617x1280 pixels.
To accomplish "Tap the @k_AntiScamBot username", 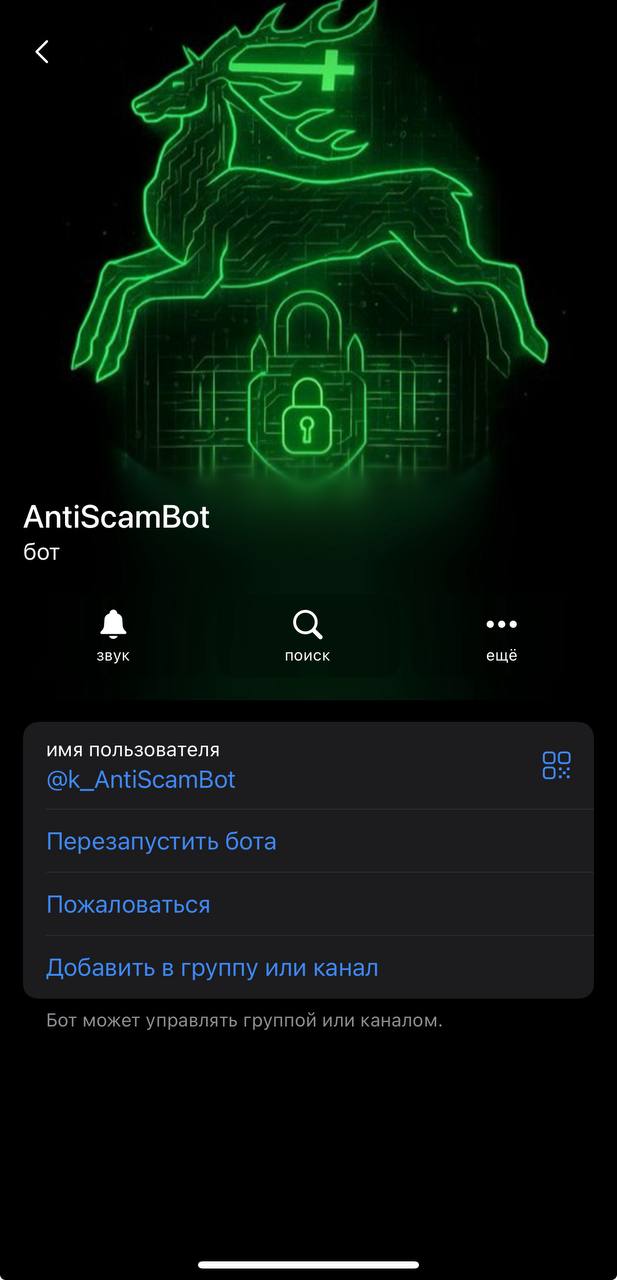I will pyautogui.click(x=141, y=780).
